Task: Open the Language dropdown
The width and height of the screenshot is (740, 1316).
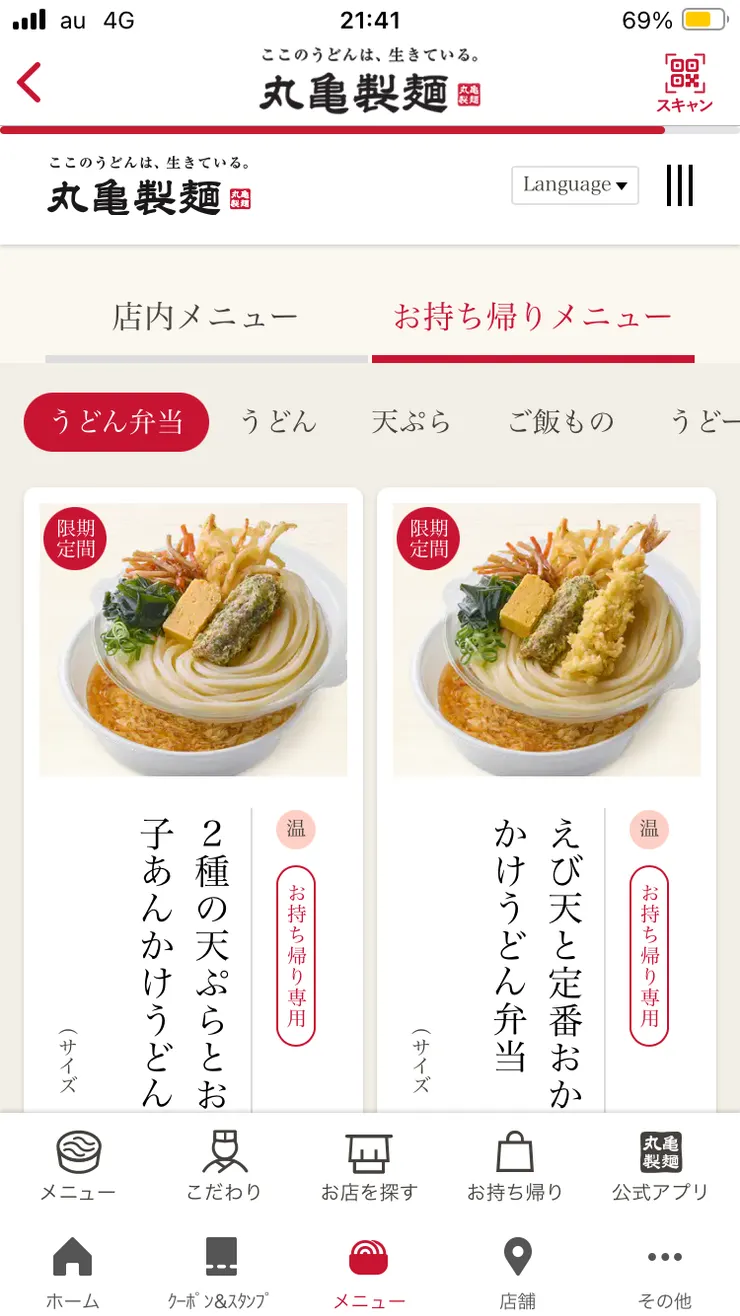Action: coord(574,185)
